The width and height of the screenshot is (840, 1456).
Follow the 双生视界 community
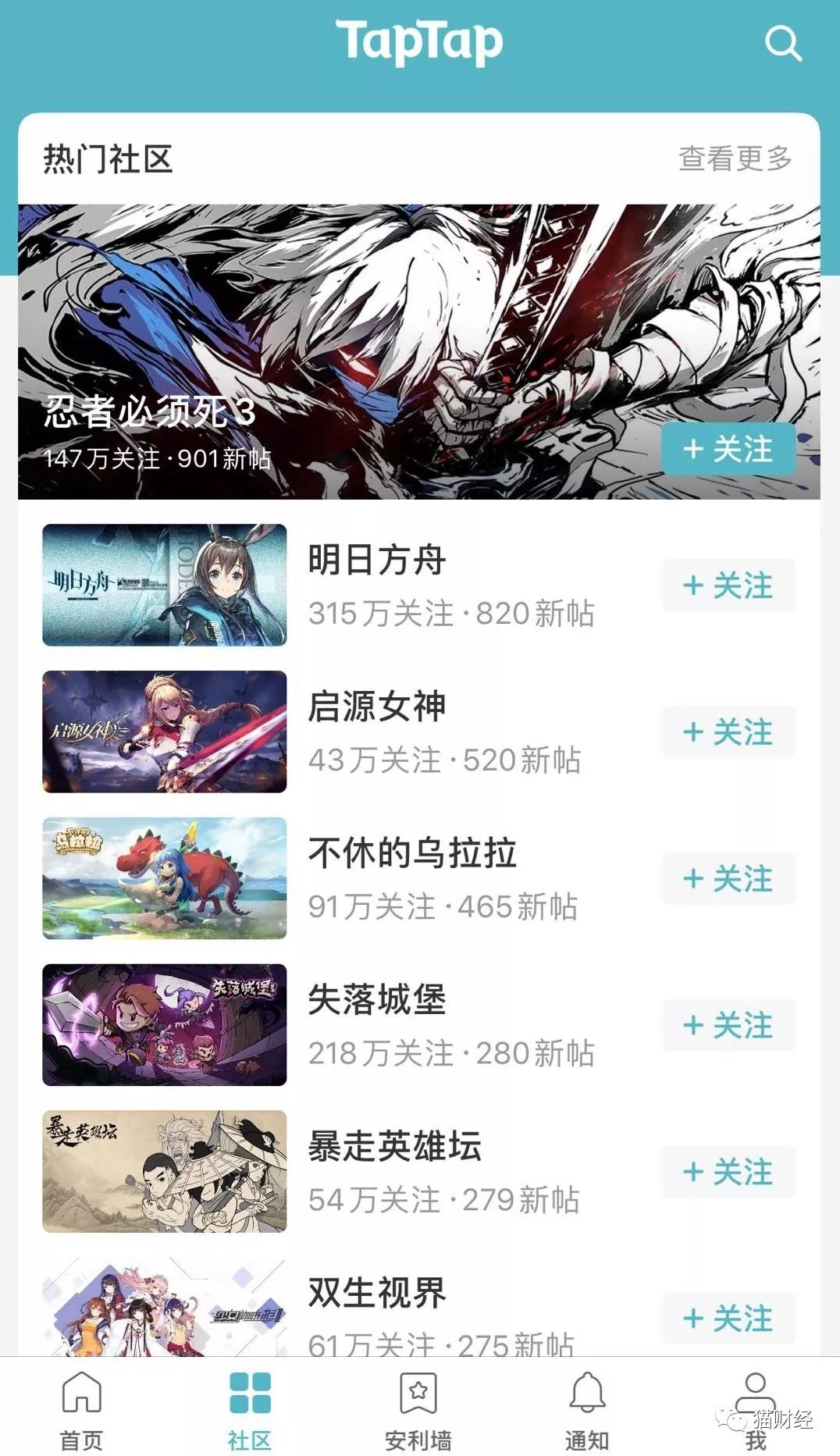coord(728,1318)
